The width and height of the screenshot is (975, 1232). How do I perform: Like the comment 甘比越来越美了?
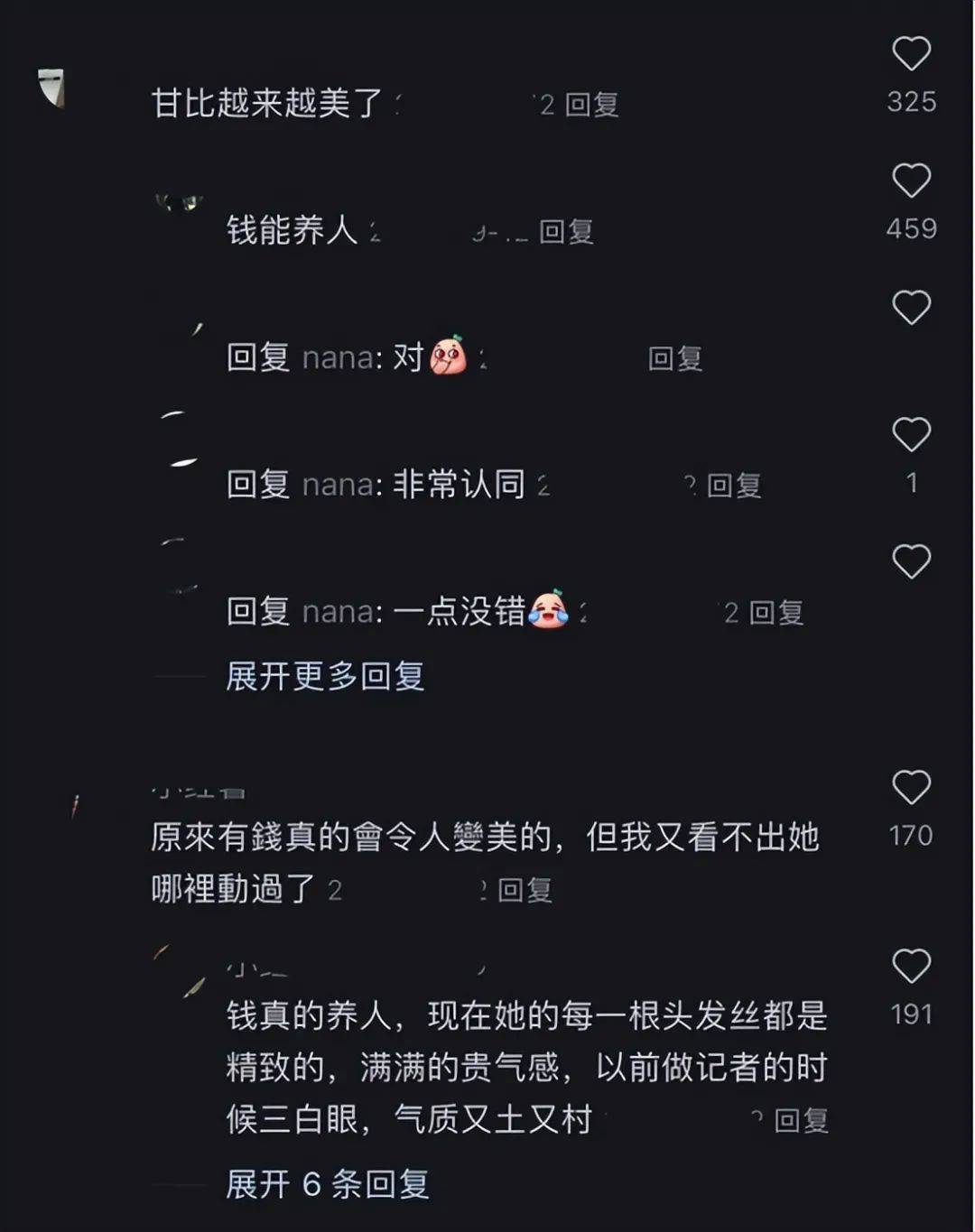pos(911,54)
